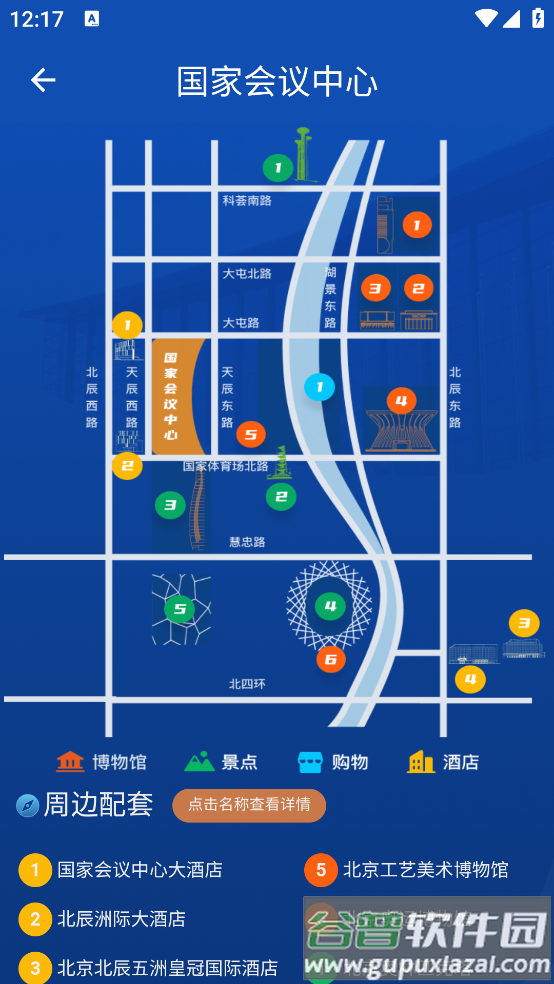Screen dimensions: 554x984
Task: Go back using the top-left arrow
Action: point(43,80)
